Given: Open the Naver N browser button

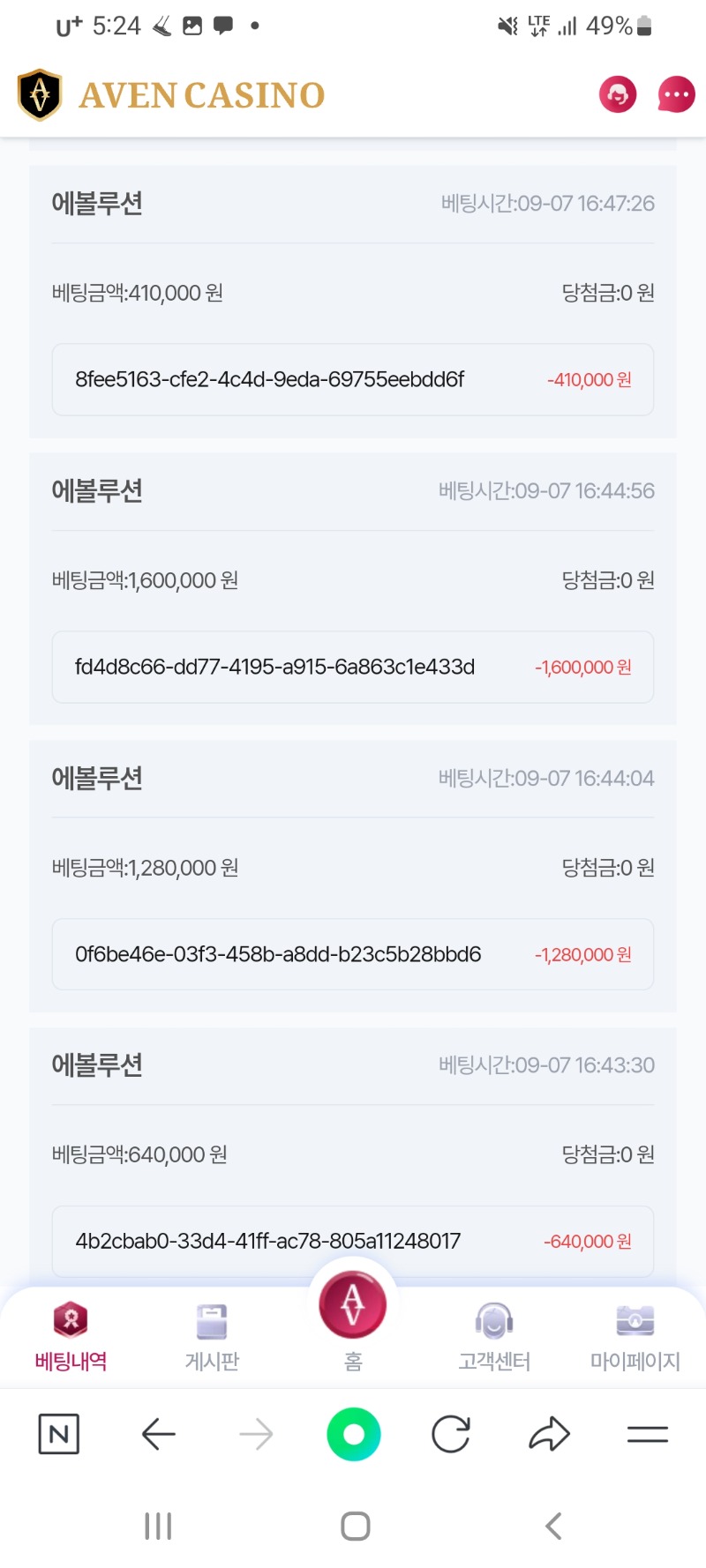Looking at the screenshot, I should [x=59, y=1434].
